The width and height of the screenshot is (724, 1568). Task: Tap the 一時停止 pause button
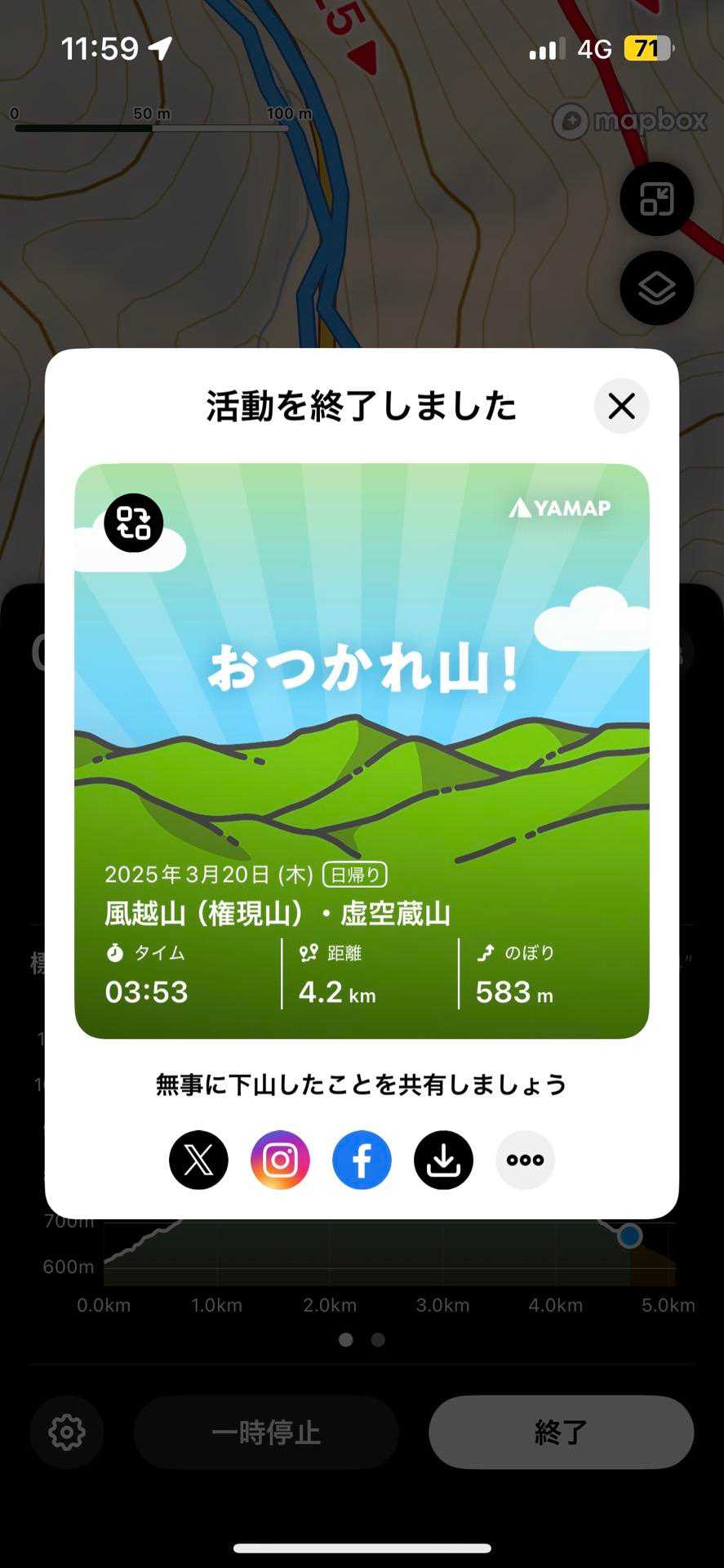click(266, 1432)
